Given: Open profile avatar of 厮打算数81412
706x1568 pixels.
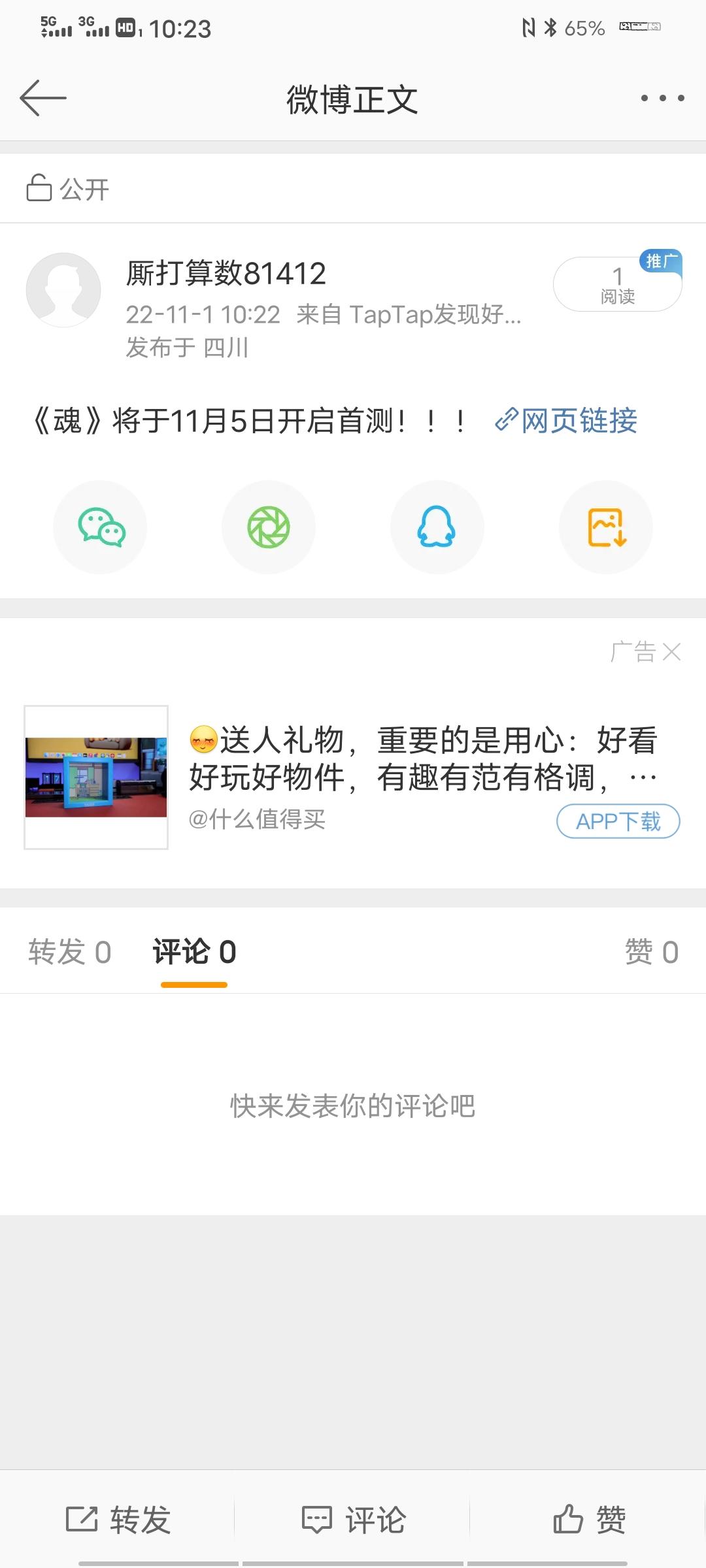Looking at the screenshot, I should coord(63,290).
